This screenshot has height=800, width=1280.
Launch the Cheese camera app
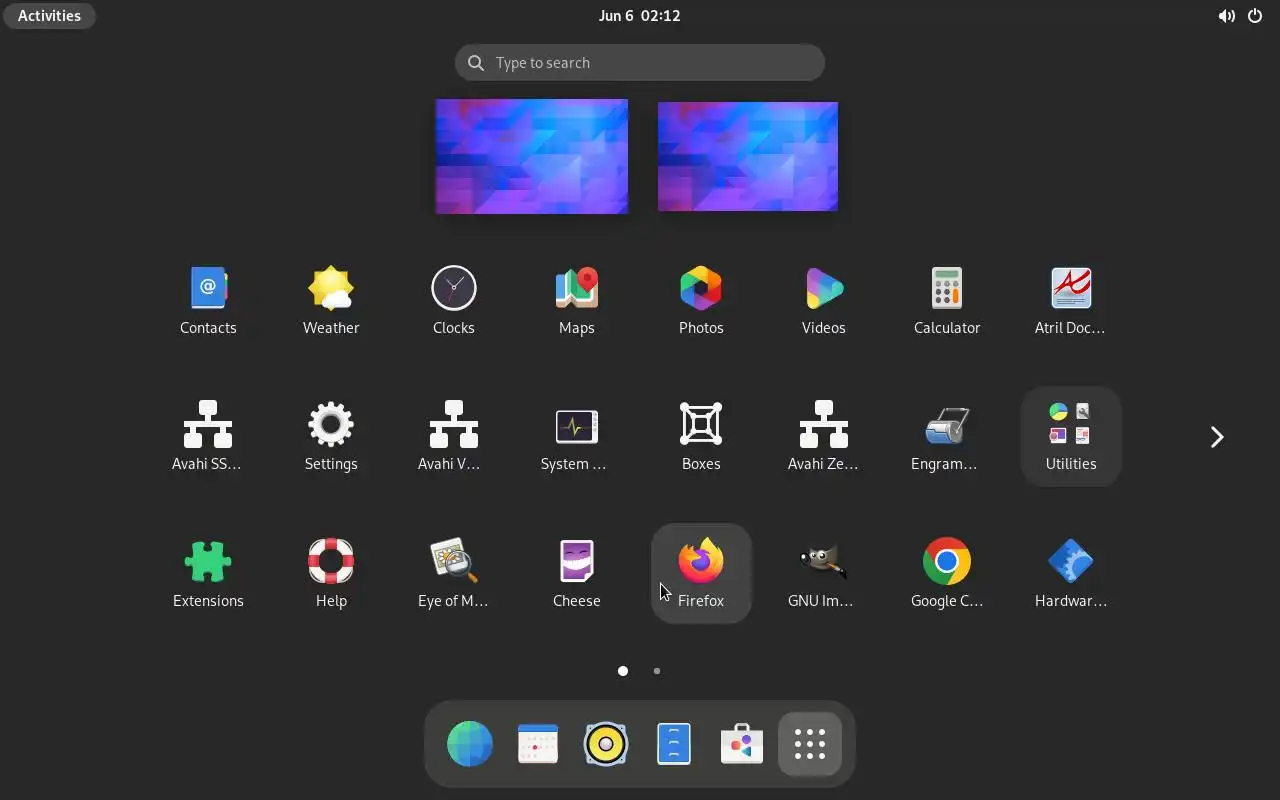click(x=577, y=572)
